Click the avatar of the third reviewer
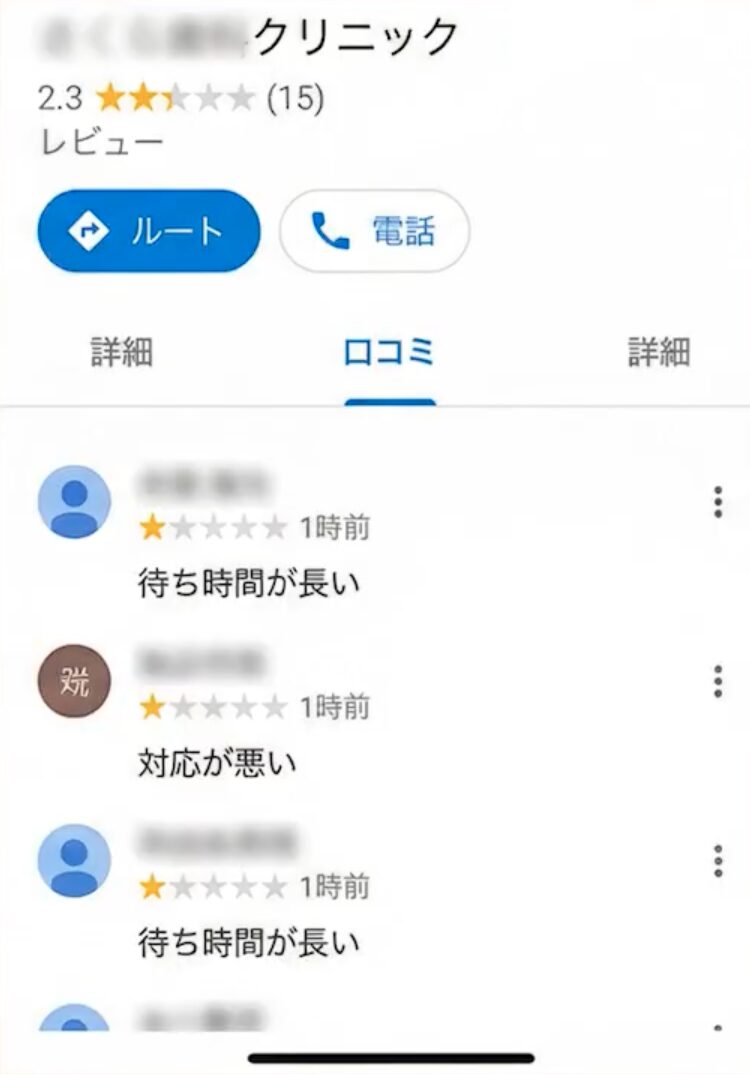Image resolution: width=750 pixels, height=1074 pixels. (73, 862)
